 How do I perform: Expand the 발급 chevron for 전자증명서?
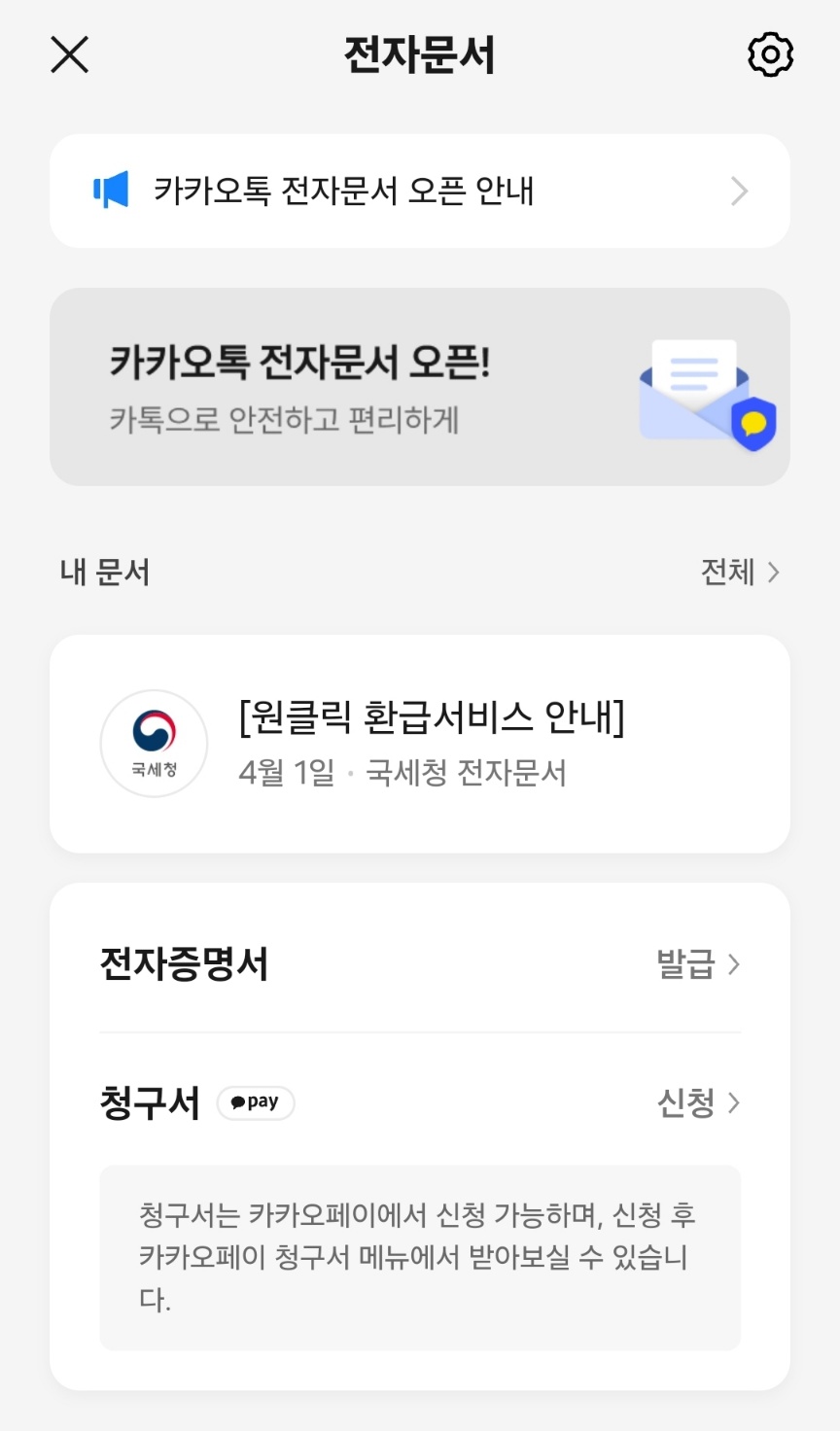(x=736, y=963)
